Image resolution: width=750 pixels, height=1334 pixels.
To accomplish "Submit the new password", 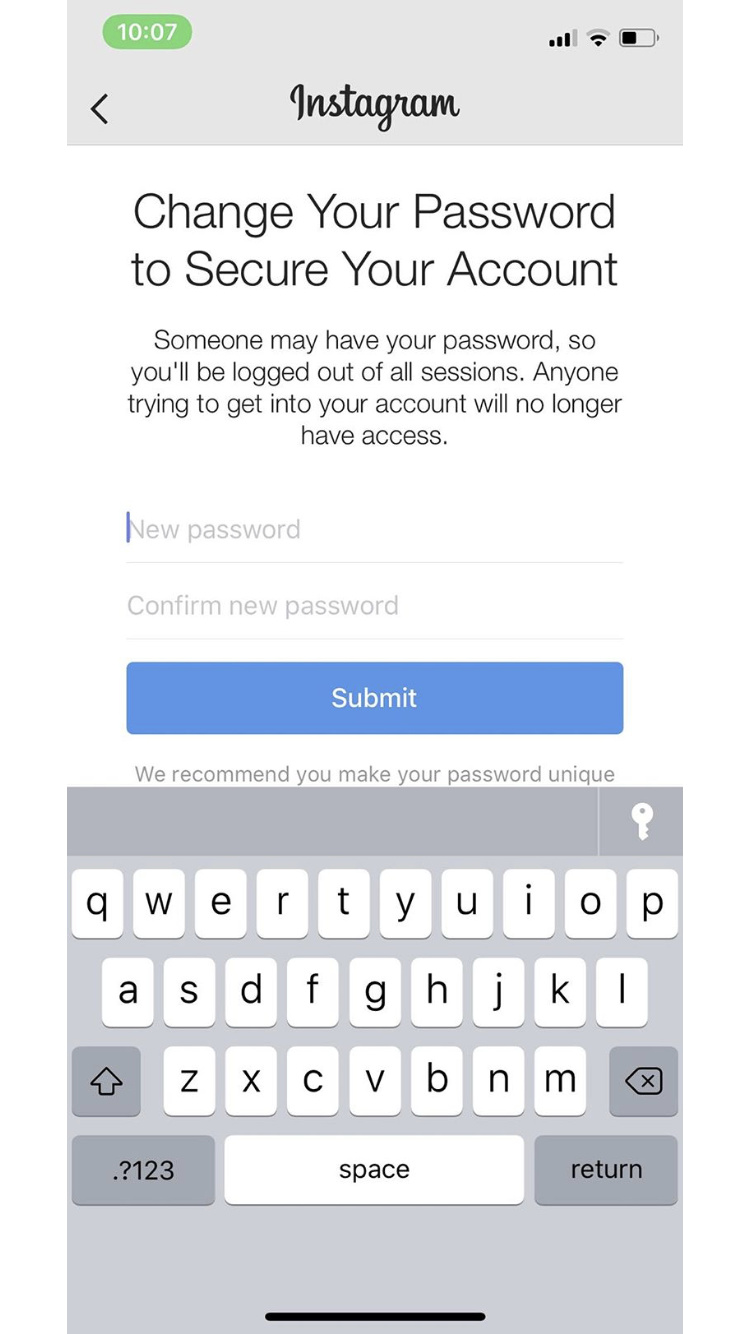I will [x=374, y=698].
